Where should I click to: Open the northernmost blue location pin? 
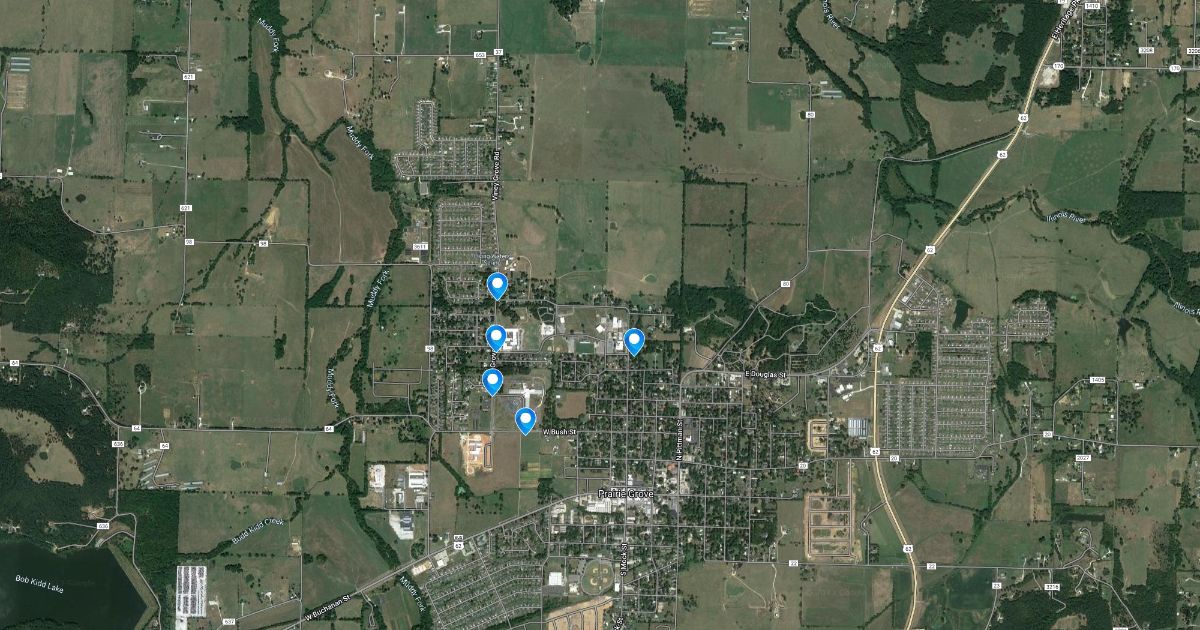[497, 286]
